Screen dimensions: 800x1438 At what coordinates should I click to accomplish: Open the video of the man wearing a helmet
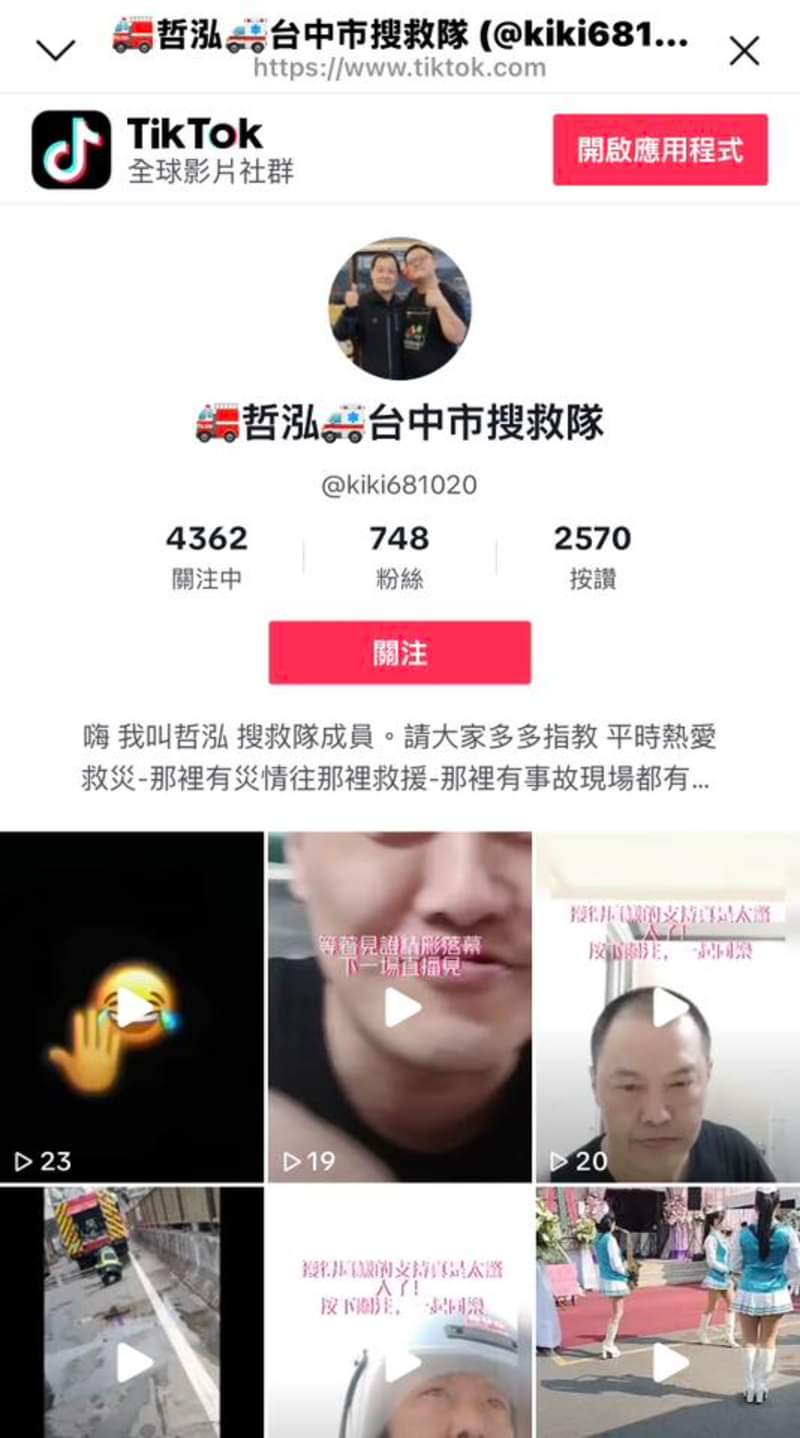point(400,1312)
